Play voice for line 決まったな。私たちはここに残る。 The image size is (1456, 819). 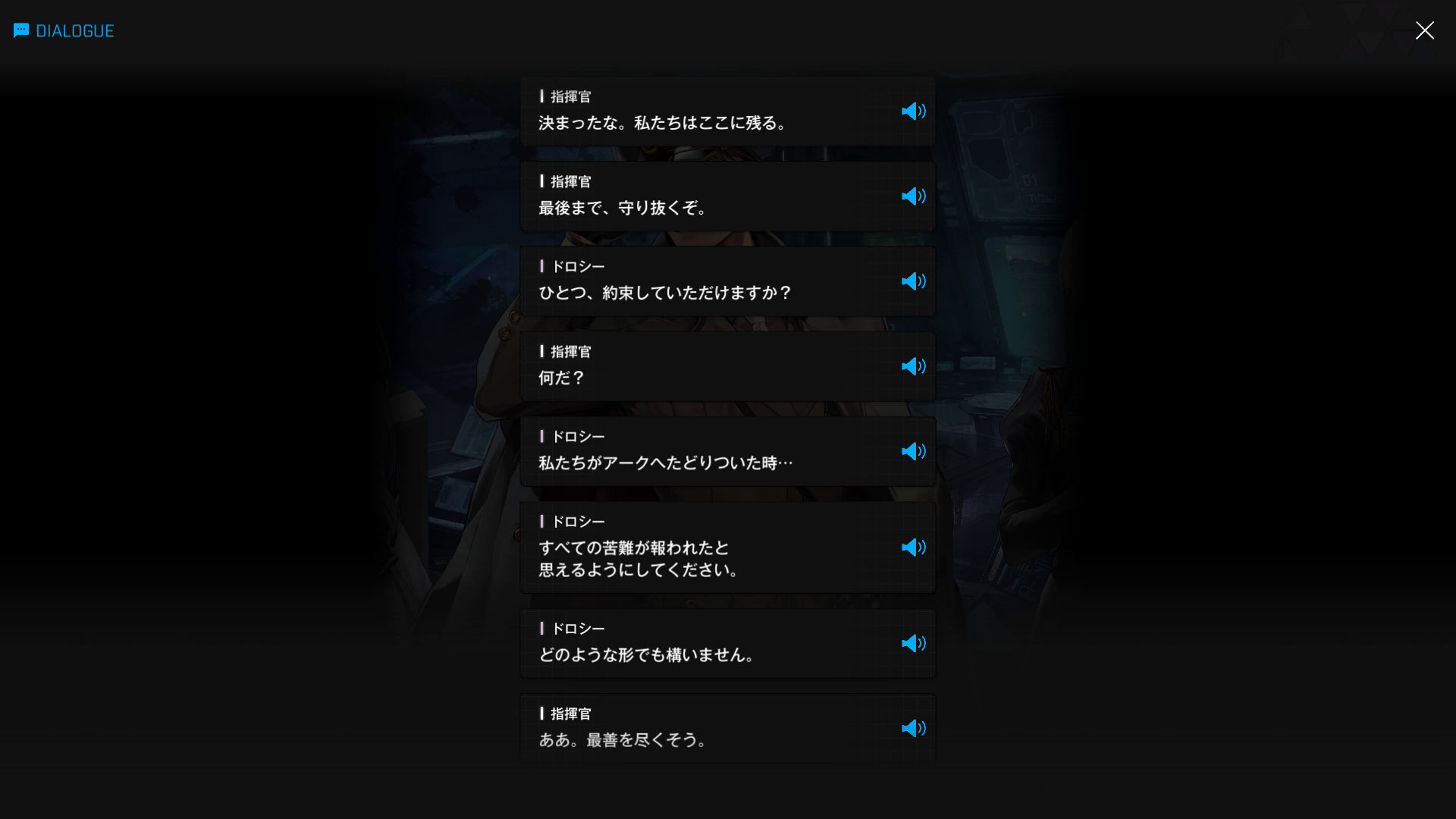click(913, 111)
